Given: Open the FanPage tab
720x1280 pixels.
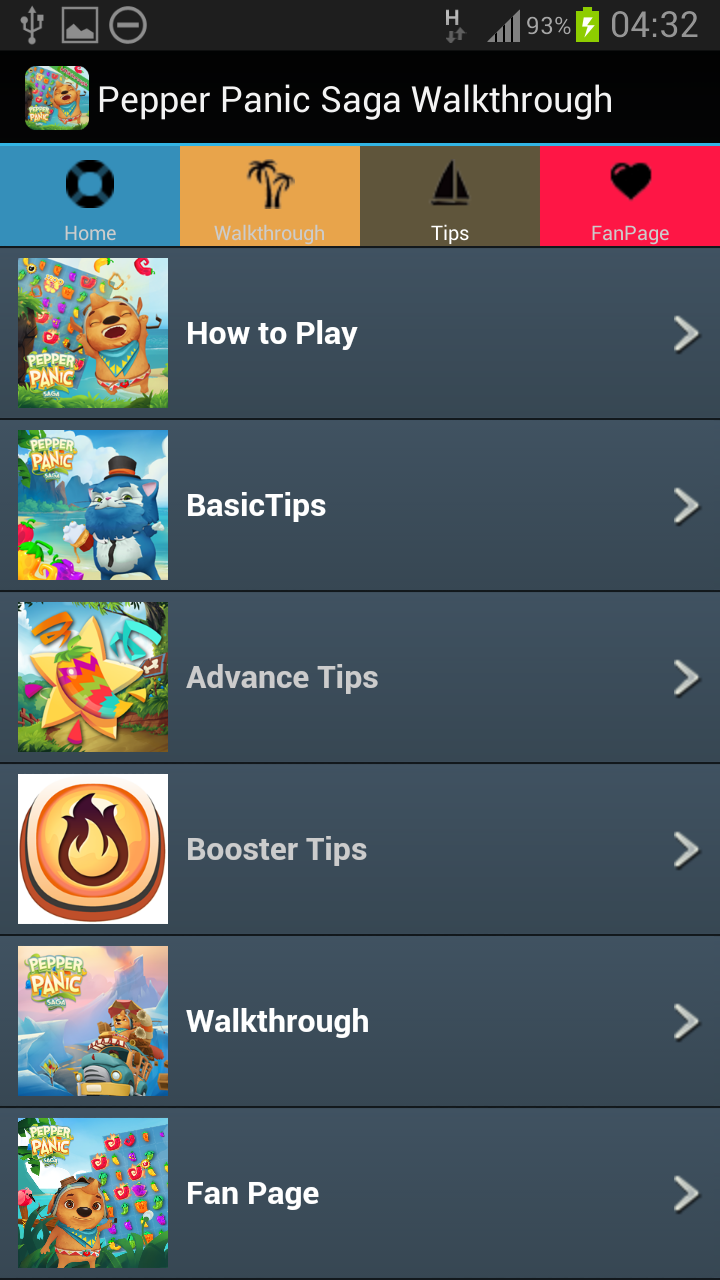Looking at the screenshot, I should [629, 196].
